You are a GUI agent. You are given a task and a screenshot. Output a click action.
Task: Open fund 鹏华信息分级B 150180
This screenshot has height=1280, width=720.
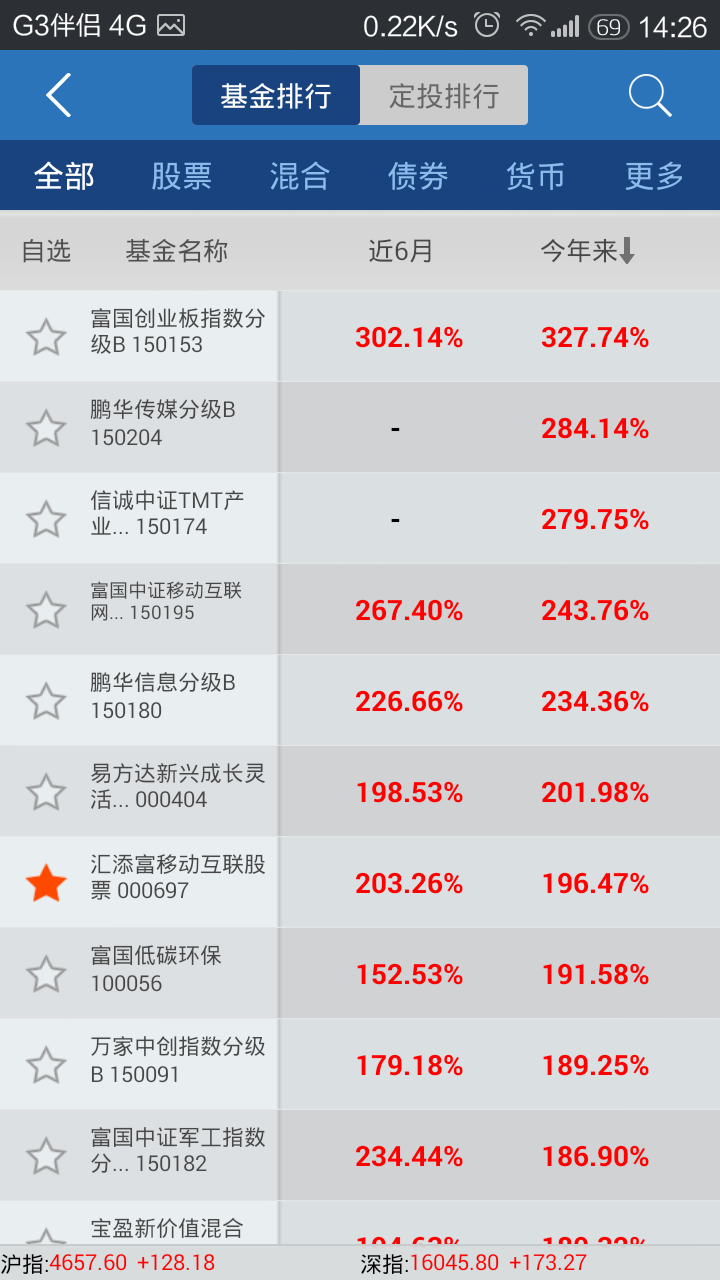click(x=360, y=701)
